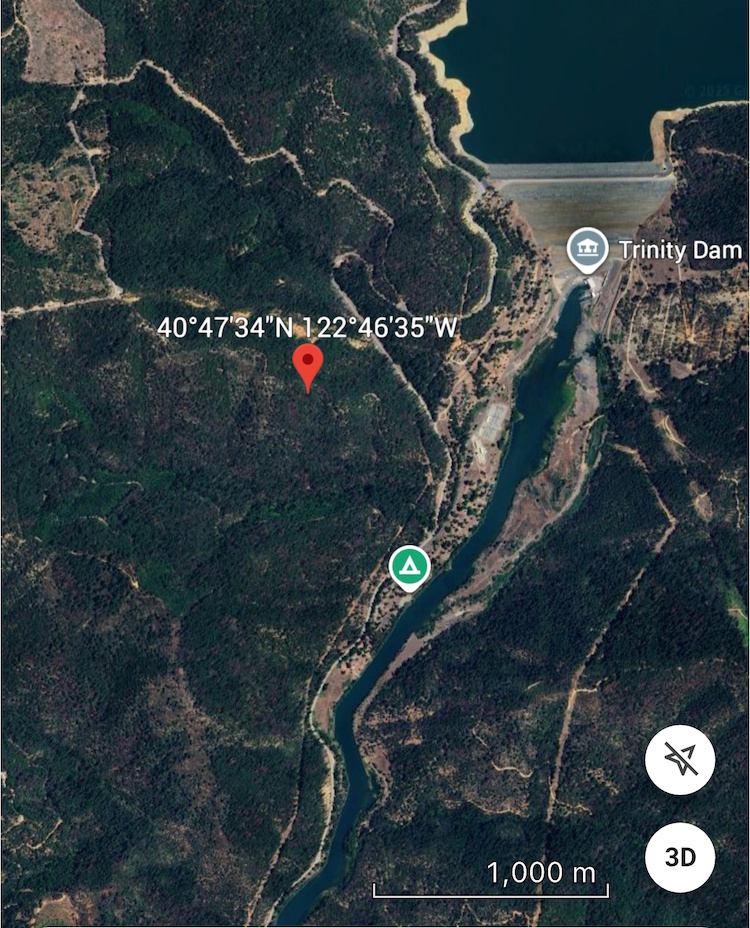Tap the compass location button

pos(680,760)
